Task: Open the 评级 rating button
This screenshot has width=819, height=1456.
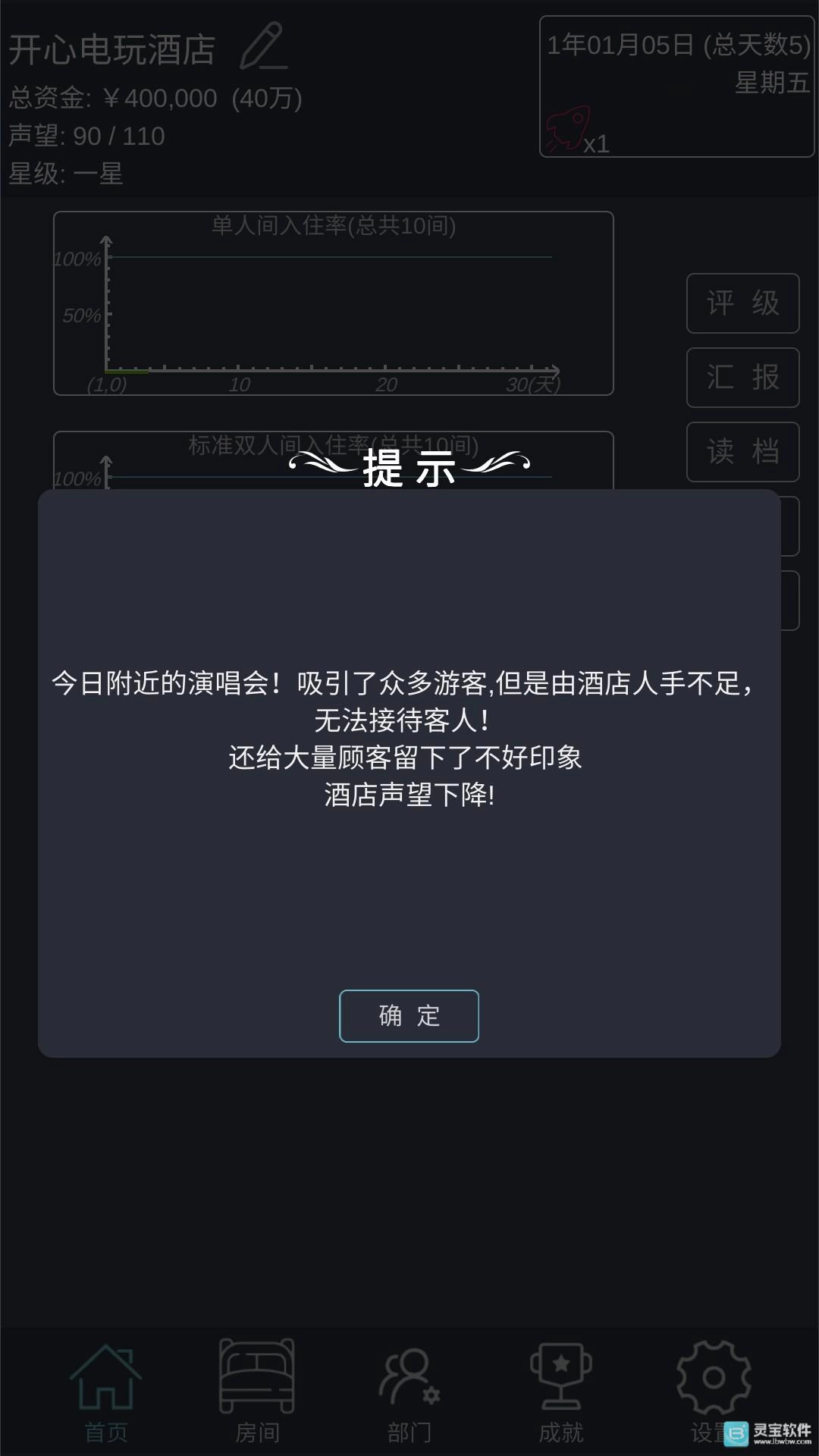Action: coord(742,303)
